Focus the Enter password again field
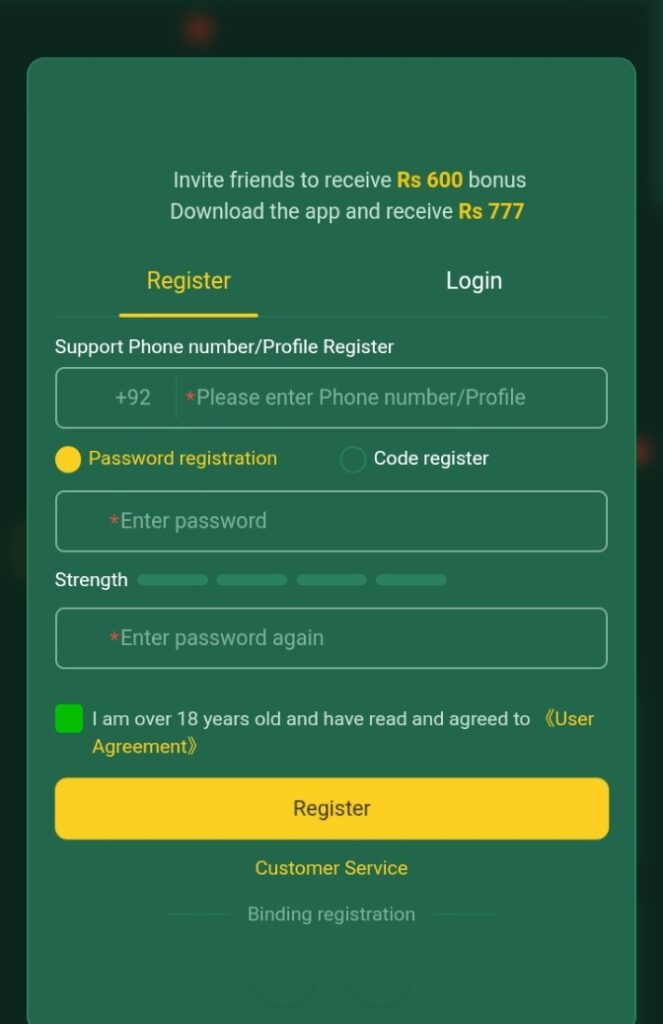Image resolution: width=663 pixels, height=1024 pixels. pos(330,638)
